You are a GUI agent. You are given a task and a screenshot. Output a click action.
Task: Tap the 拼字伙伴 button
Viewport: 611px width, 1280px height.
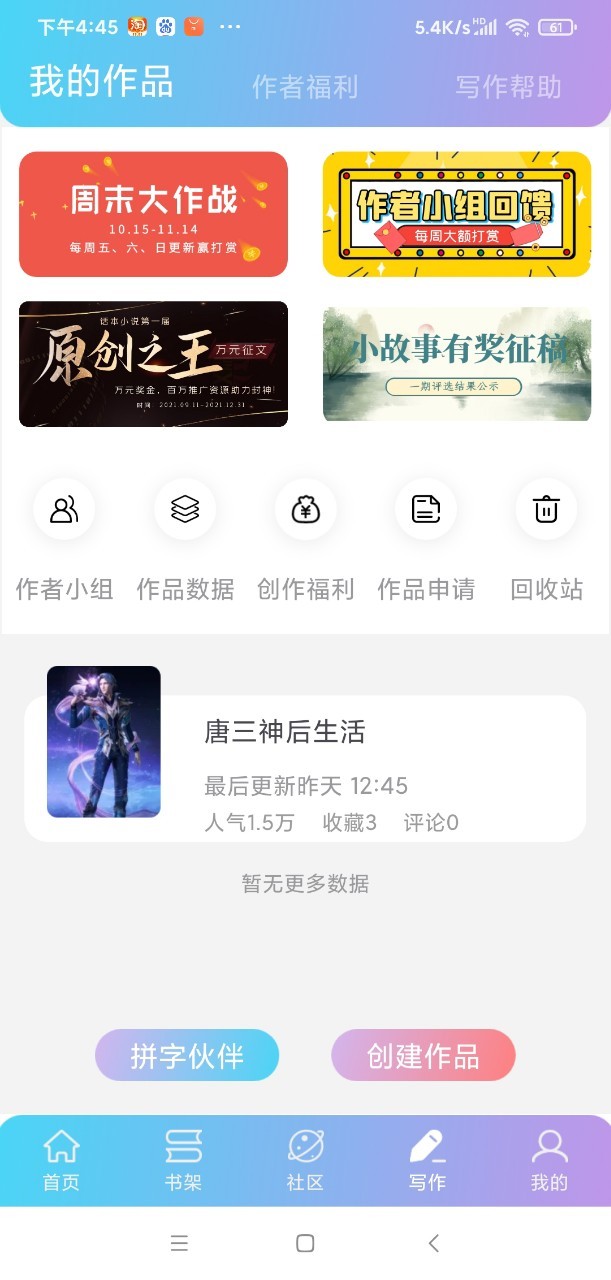(187, 1055)
